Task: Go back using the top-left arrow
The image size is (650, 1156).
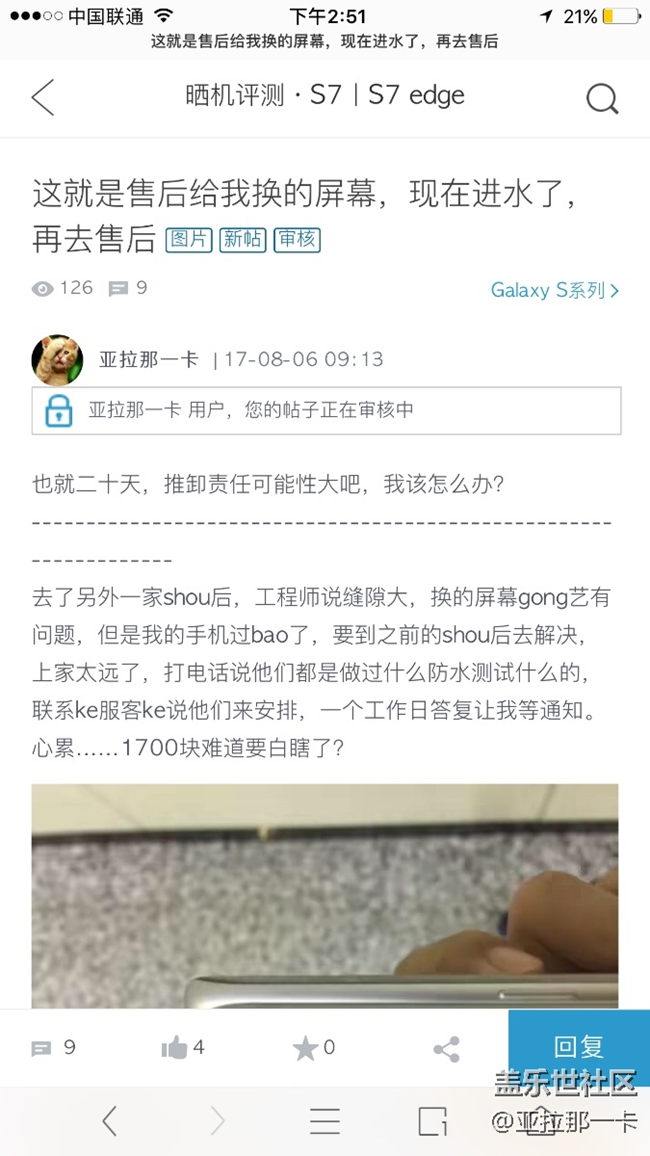Action: coord(43,97)
